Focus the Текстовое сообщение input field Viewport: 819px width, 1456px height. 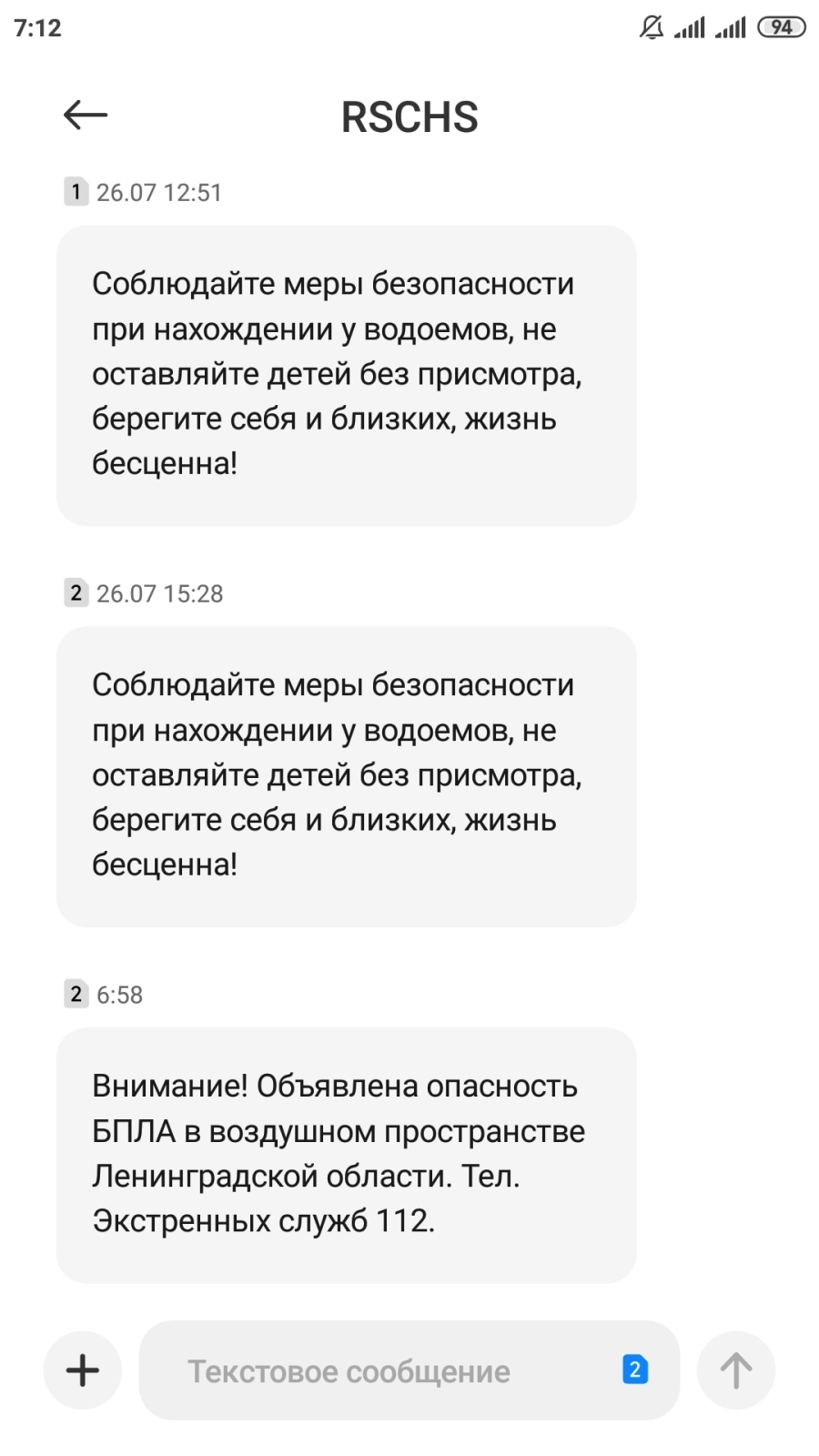click(364, 1370)
